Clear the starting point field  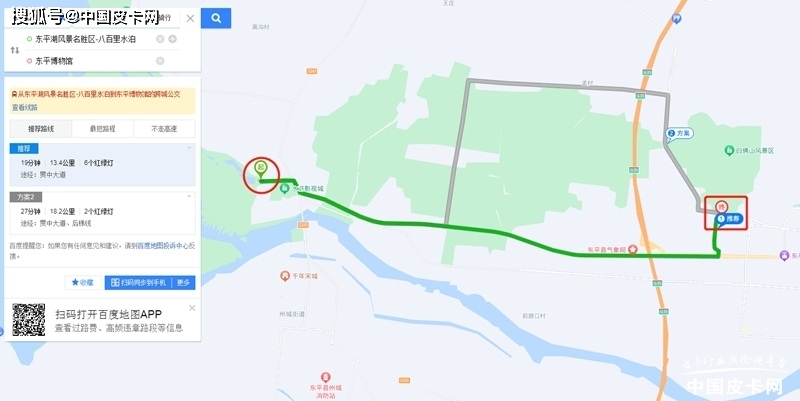(160, 38)
